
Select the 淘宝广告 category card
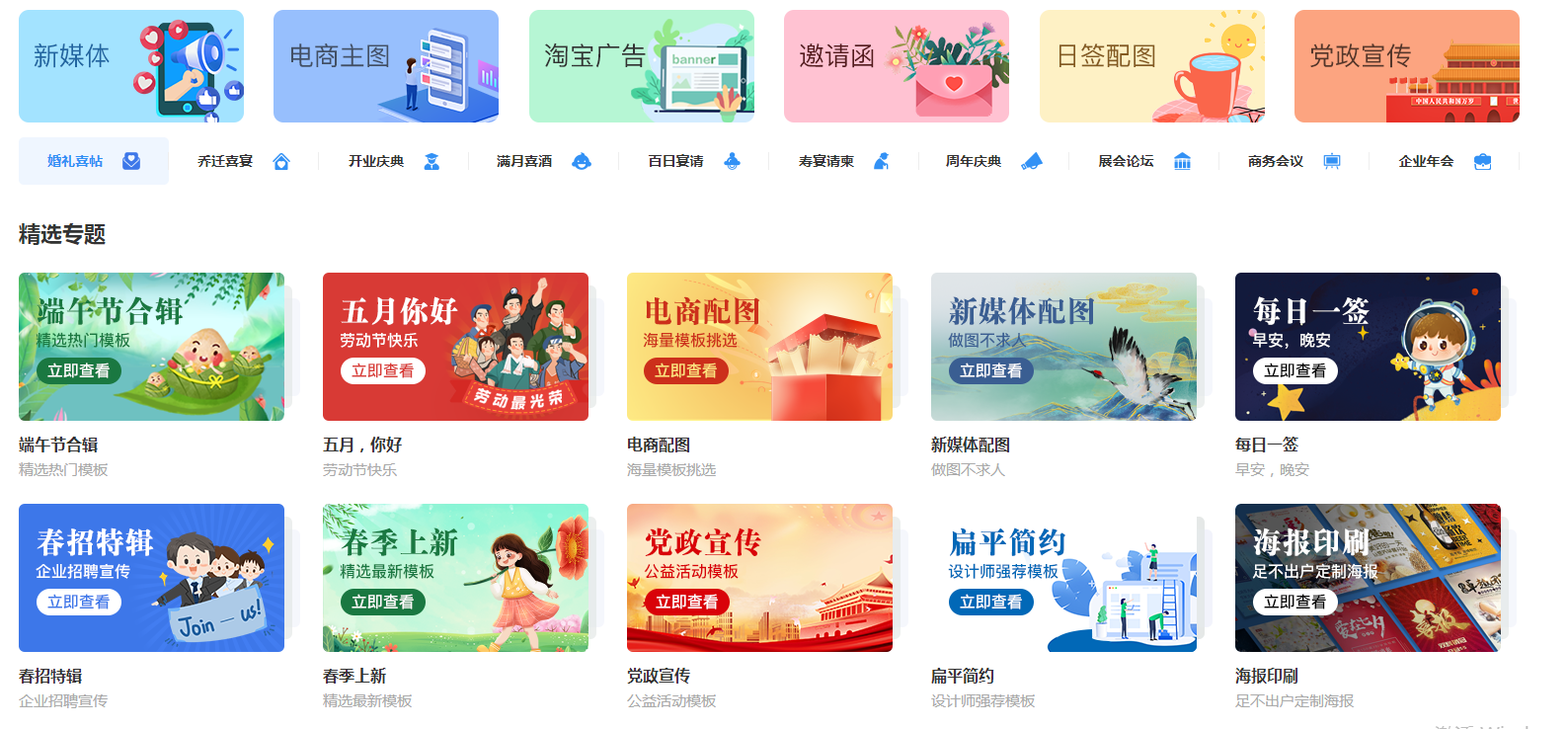click(641, 66)
